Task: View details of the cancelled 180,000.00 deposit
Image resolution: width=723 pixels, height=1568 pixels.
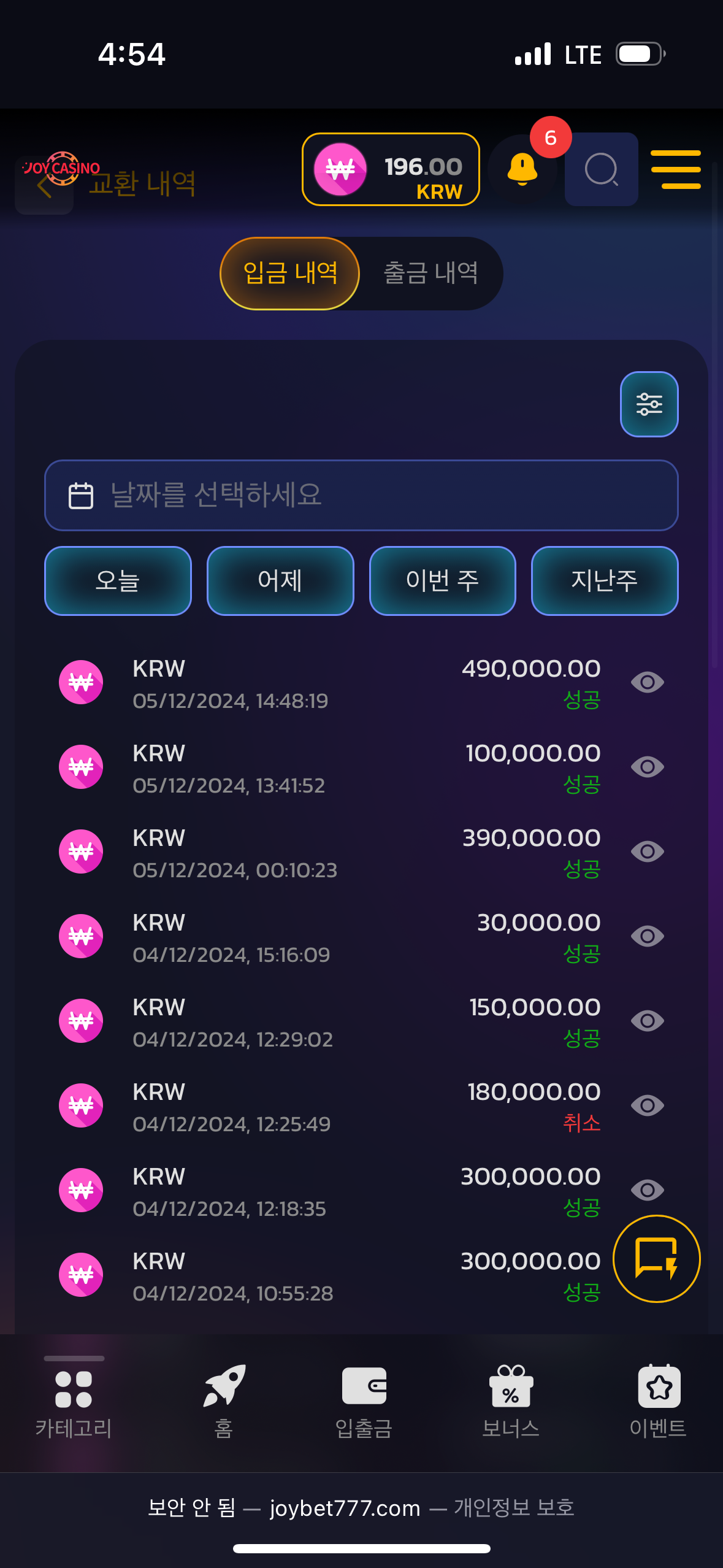Action: pyautogui.click(x=648, y=1105)
